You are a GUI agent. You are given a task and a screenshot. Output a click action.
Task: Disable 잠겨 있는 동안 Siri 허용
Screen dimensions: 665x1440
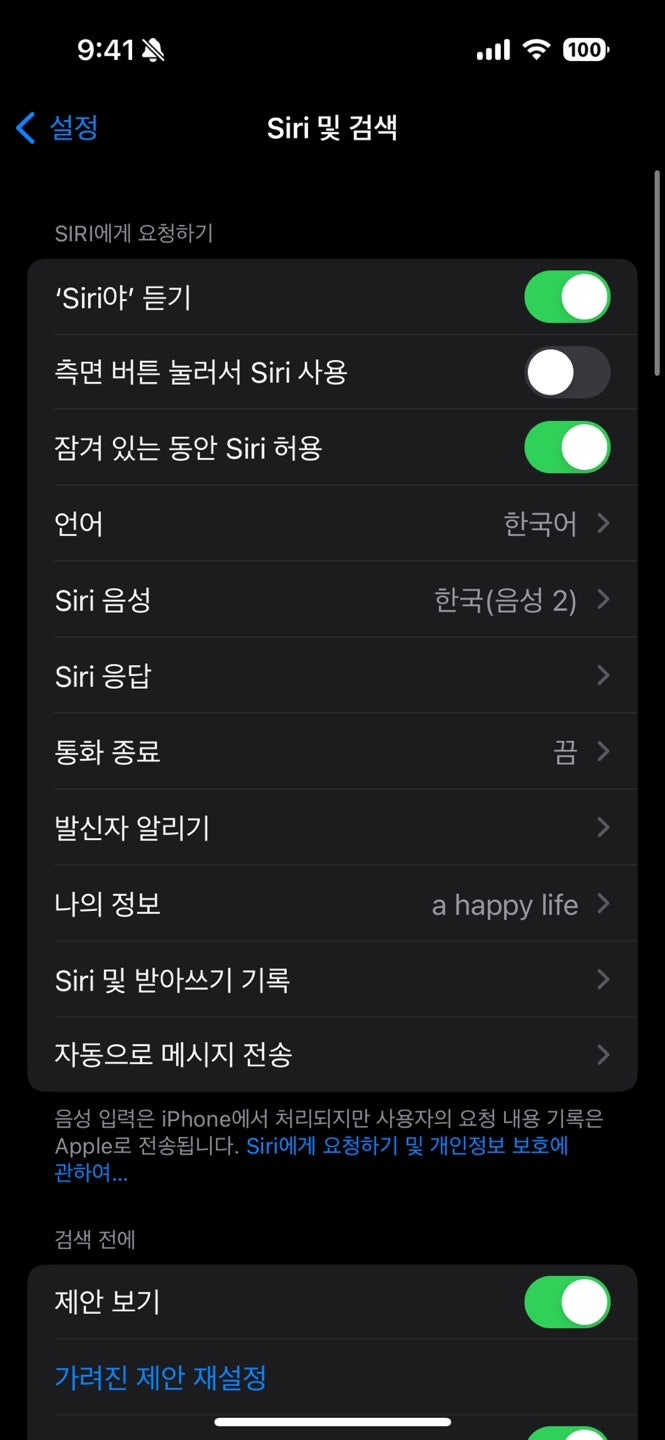pyautogui.click(x=567, y=447)
